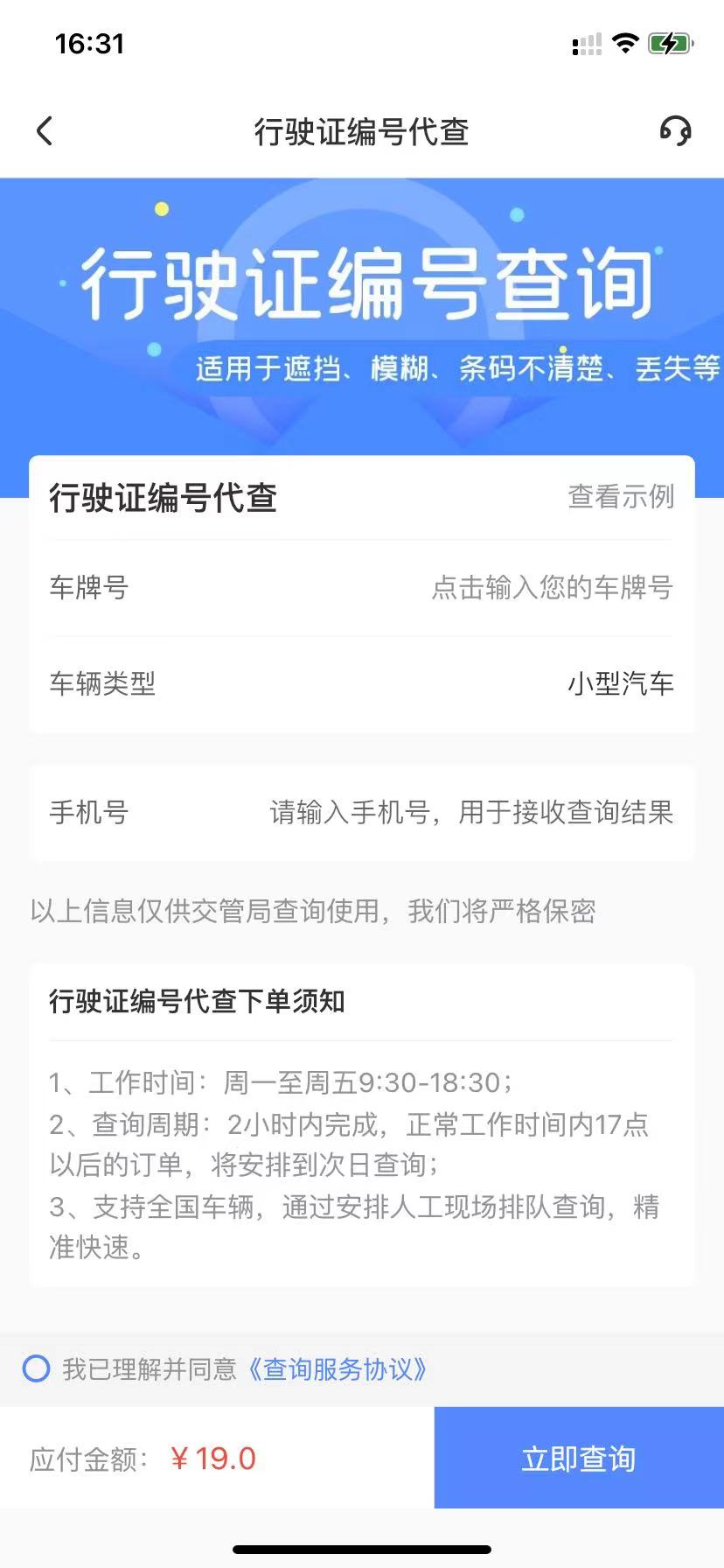Screen dimensions: 724x1568
Task: Open 《查询服务协议》 link
Action: click(x=332, y=1368)
